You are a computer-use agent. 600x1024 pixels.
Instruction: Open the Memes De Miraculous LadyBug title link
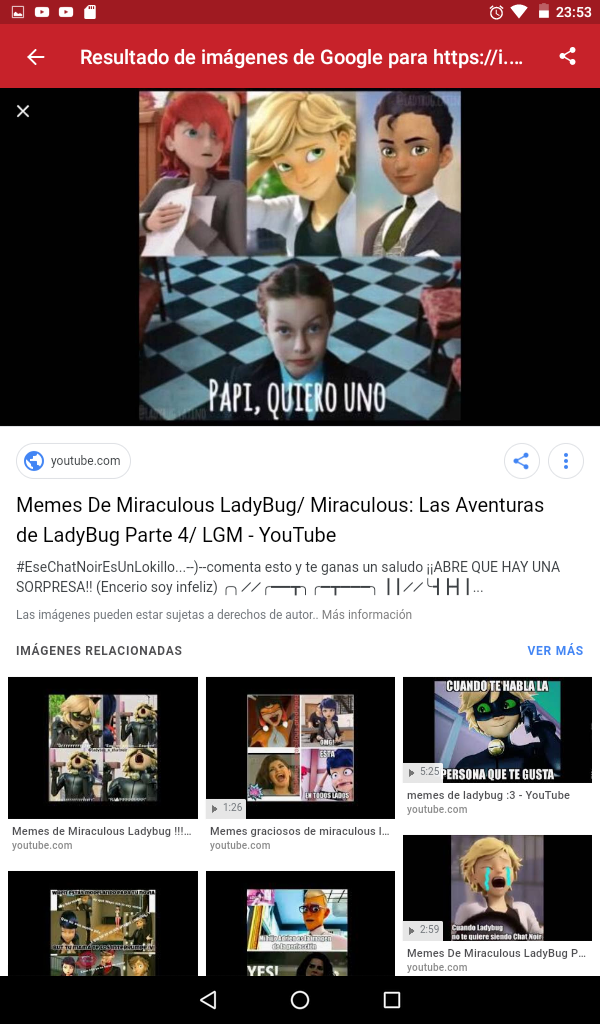(x=280, y=519)
